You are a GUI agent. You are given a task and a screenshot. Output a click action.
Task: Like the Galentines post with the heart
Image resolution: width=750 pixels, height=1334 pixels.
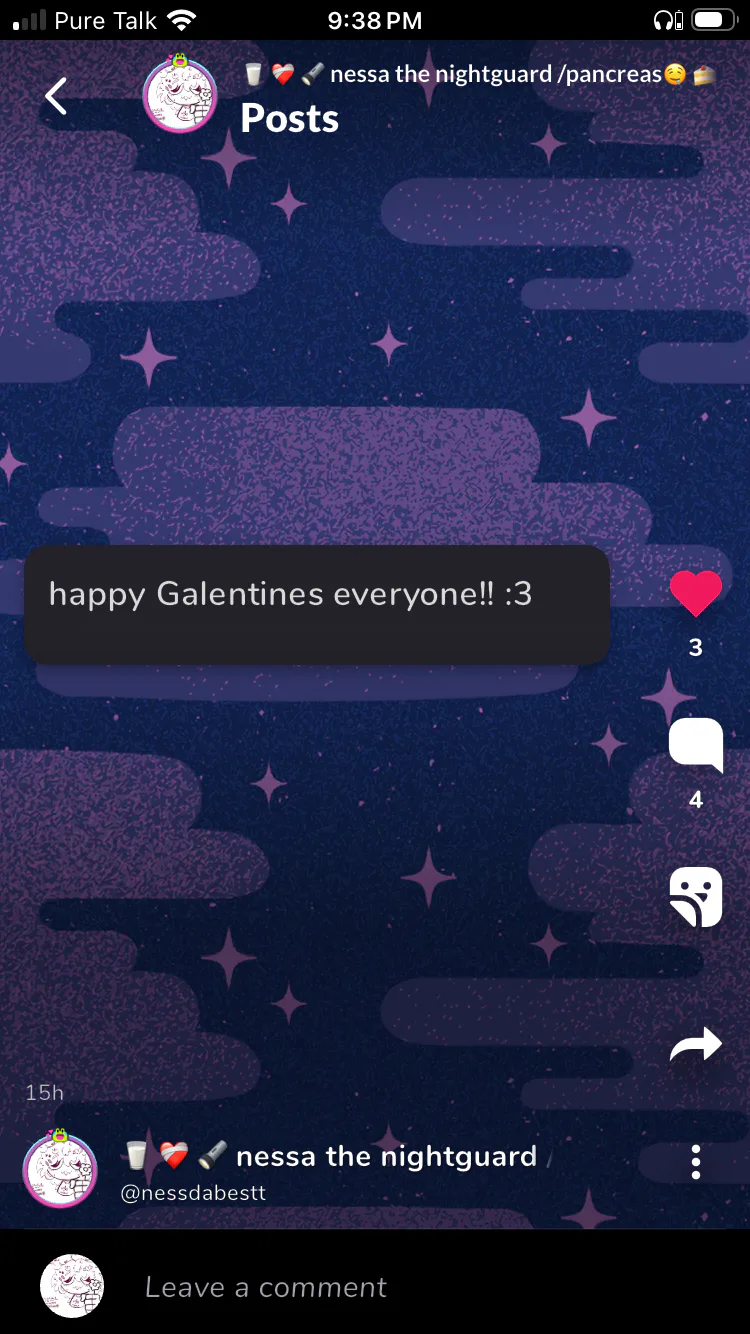(696, 593)
